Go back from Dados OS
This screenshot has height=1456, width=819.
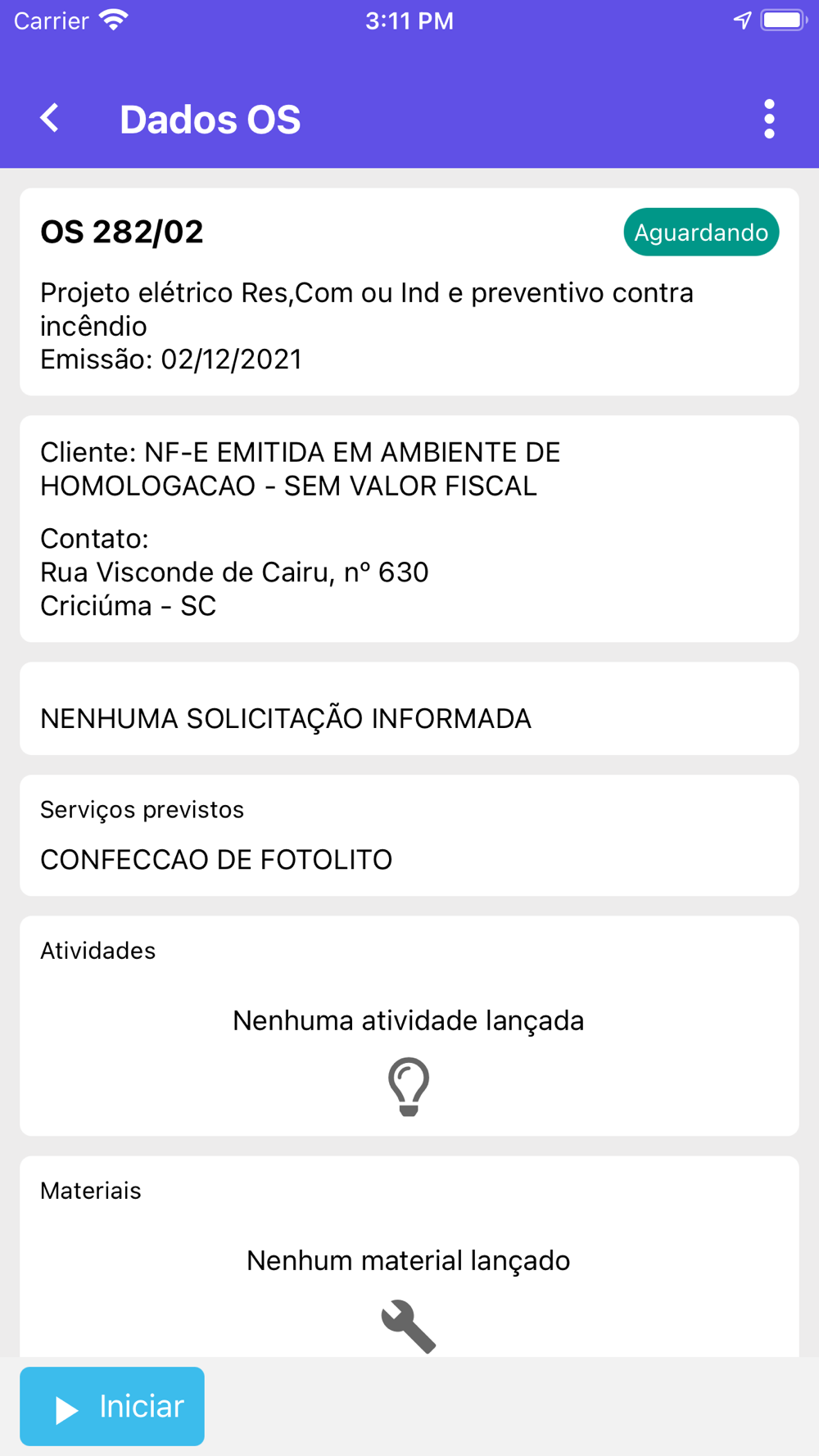pyautogui.click(x=50, y=119)
